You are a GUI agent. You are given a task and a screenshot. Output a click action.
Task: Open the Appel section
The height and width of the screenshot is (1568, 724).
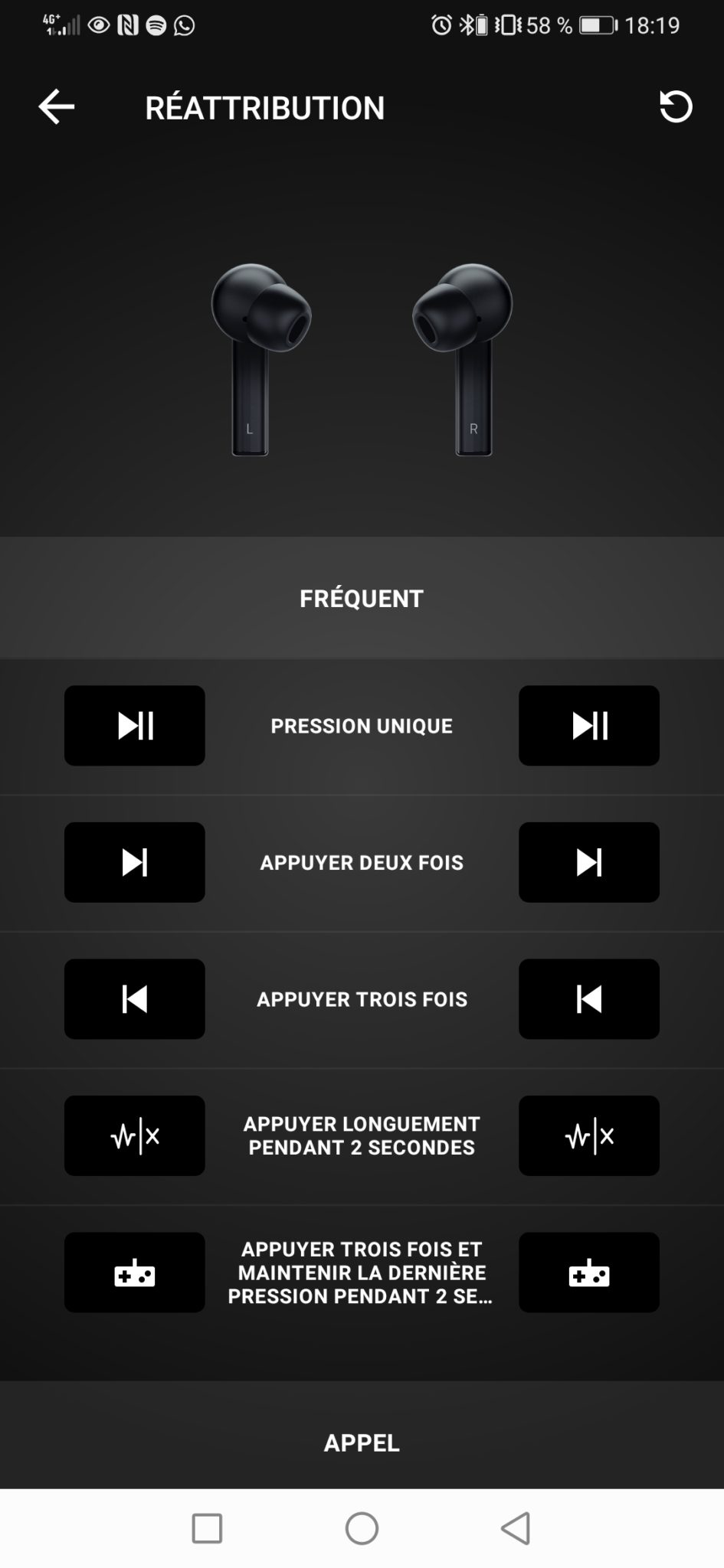coord(362,1442)
